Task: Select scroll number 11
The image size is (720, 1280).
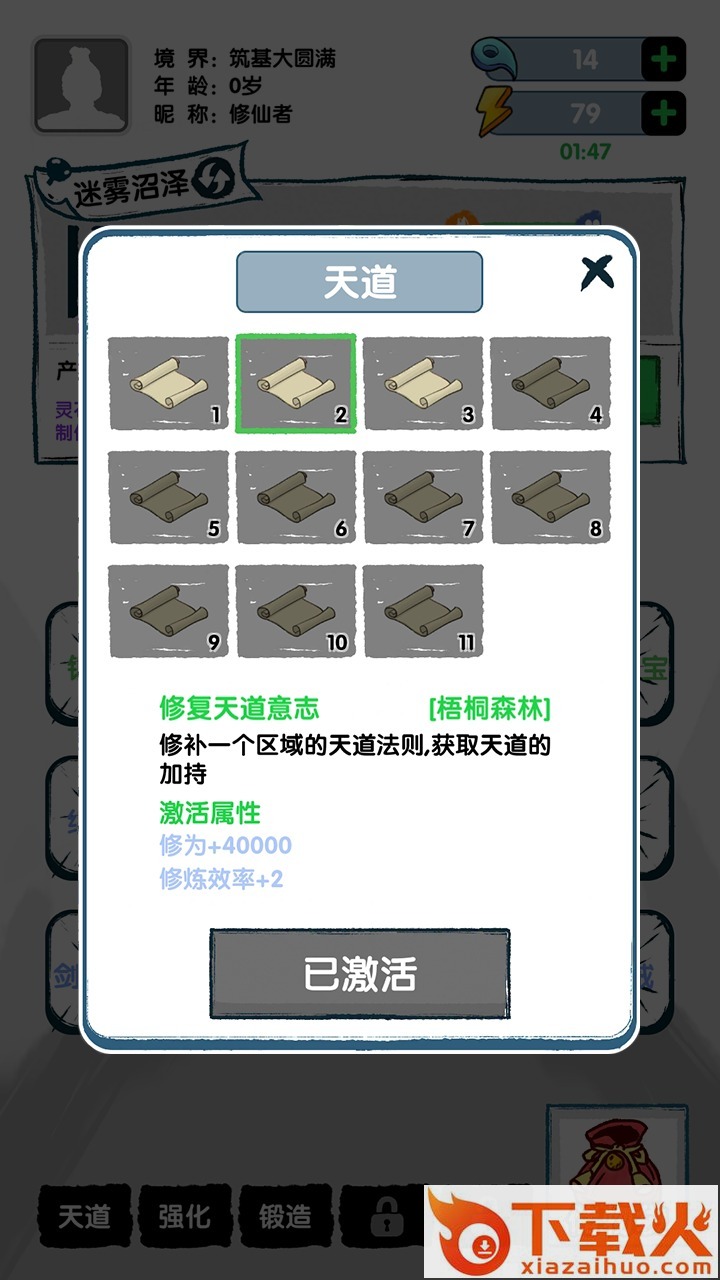Action: click(x=423, y=612)
